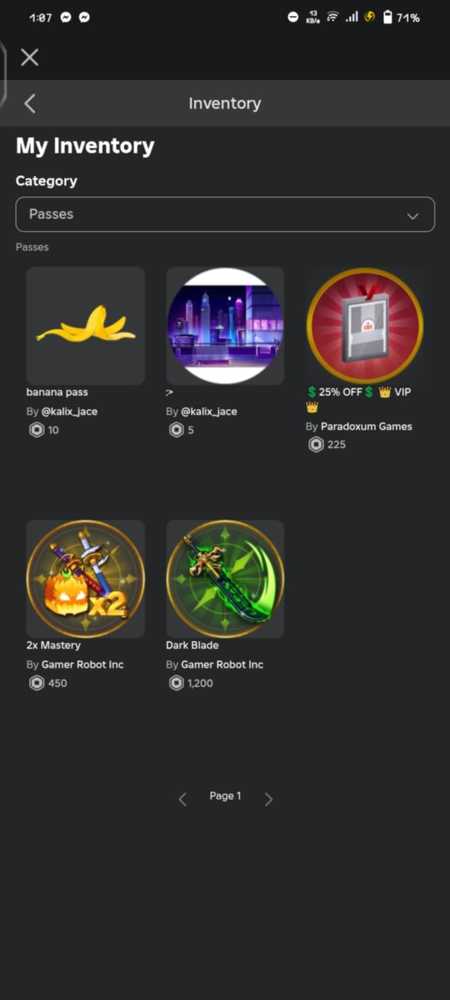Open the Dark Blade pass

click(225, 578)
